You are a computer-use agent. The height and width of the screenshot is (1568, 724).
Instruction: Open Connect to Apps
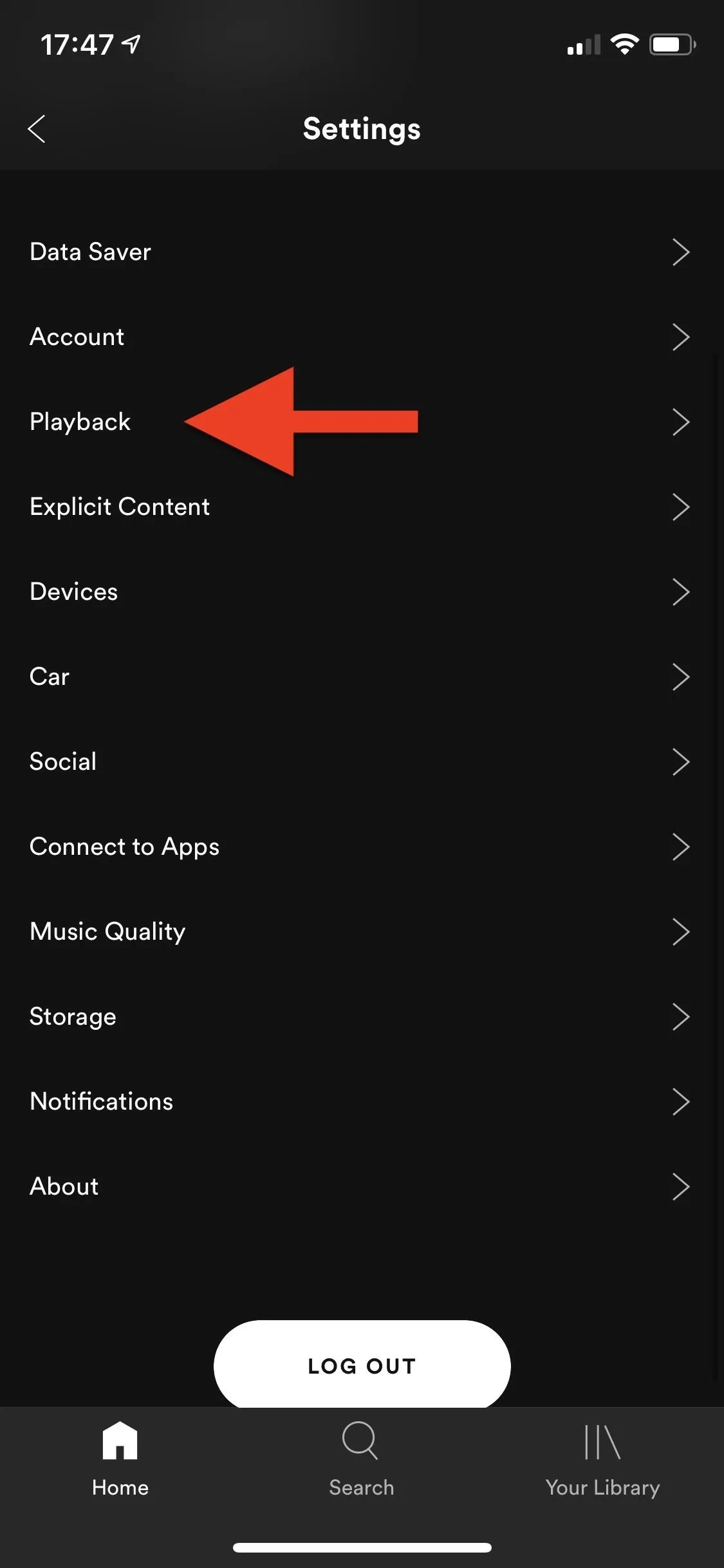click(362, 846)
